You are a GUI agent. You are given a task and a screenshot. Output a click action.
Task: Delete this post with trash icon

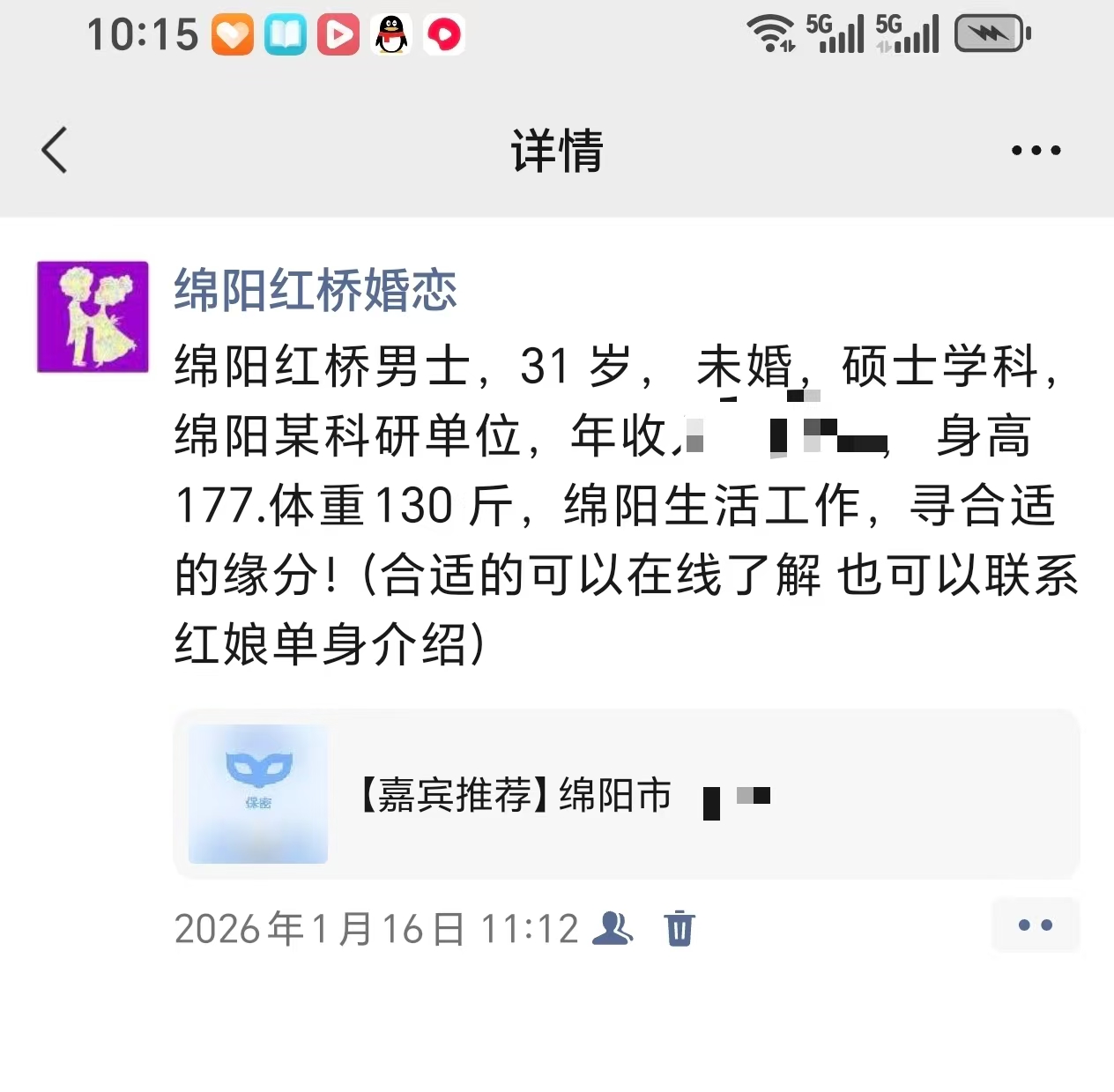[x=680, y=928]
